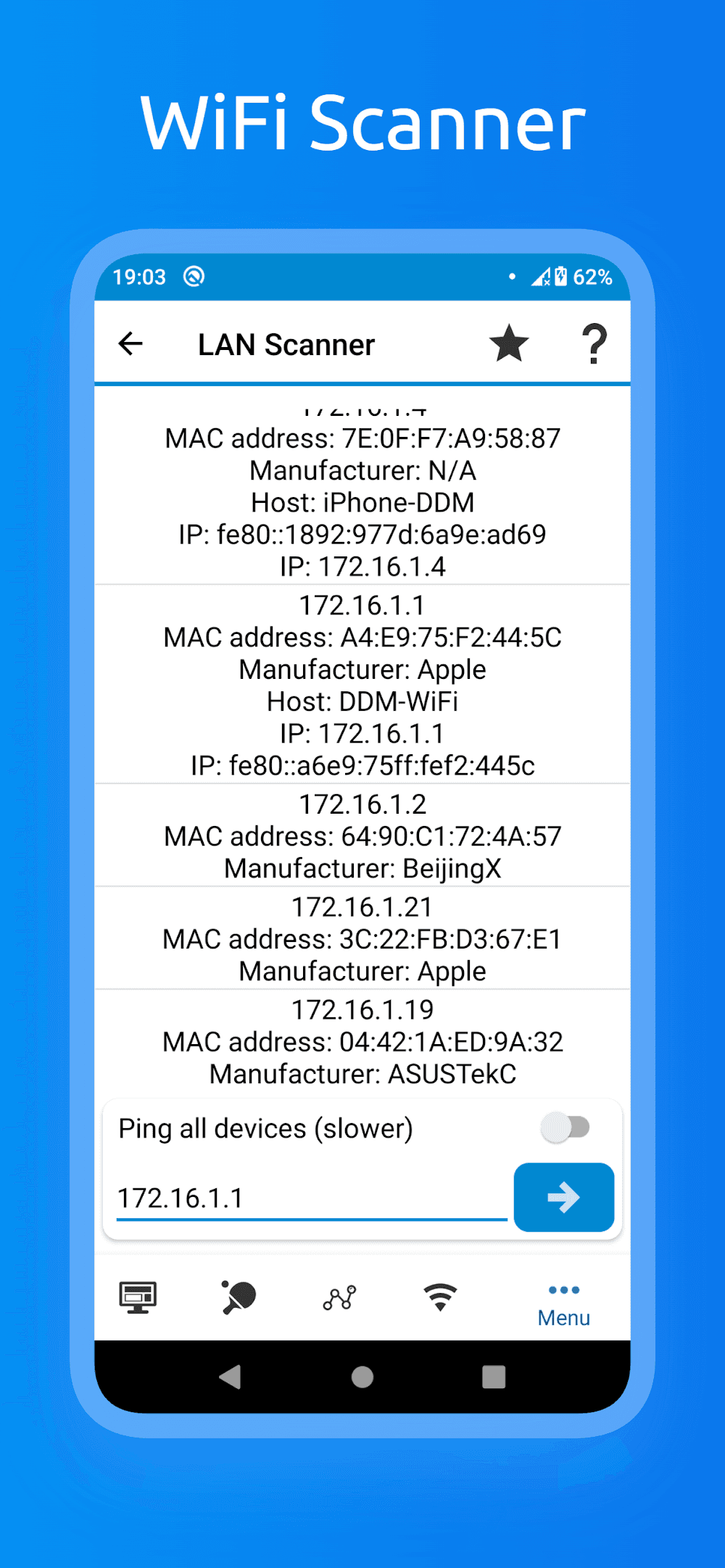This screenshot has width=725, height=1568.
Task: Expand device entry 172.16.1.21
Action: (362, 938)
